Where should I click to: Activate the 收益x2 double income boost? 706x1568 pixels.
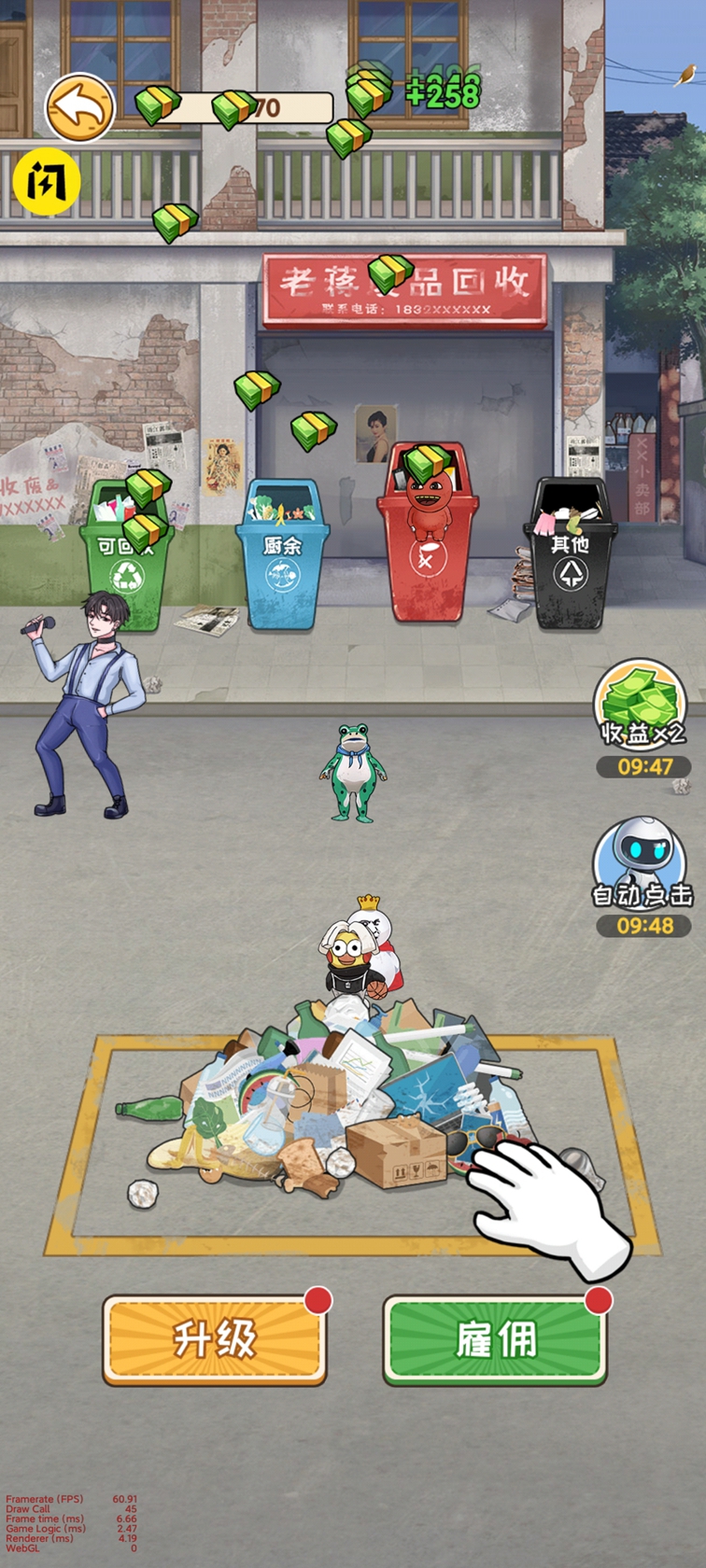click(642, 707)
